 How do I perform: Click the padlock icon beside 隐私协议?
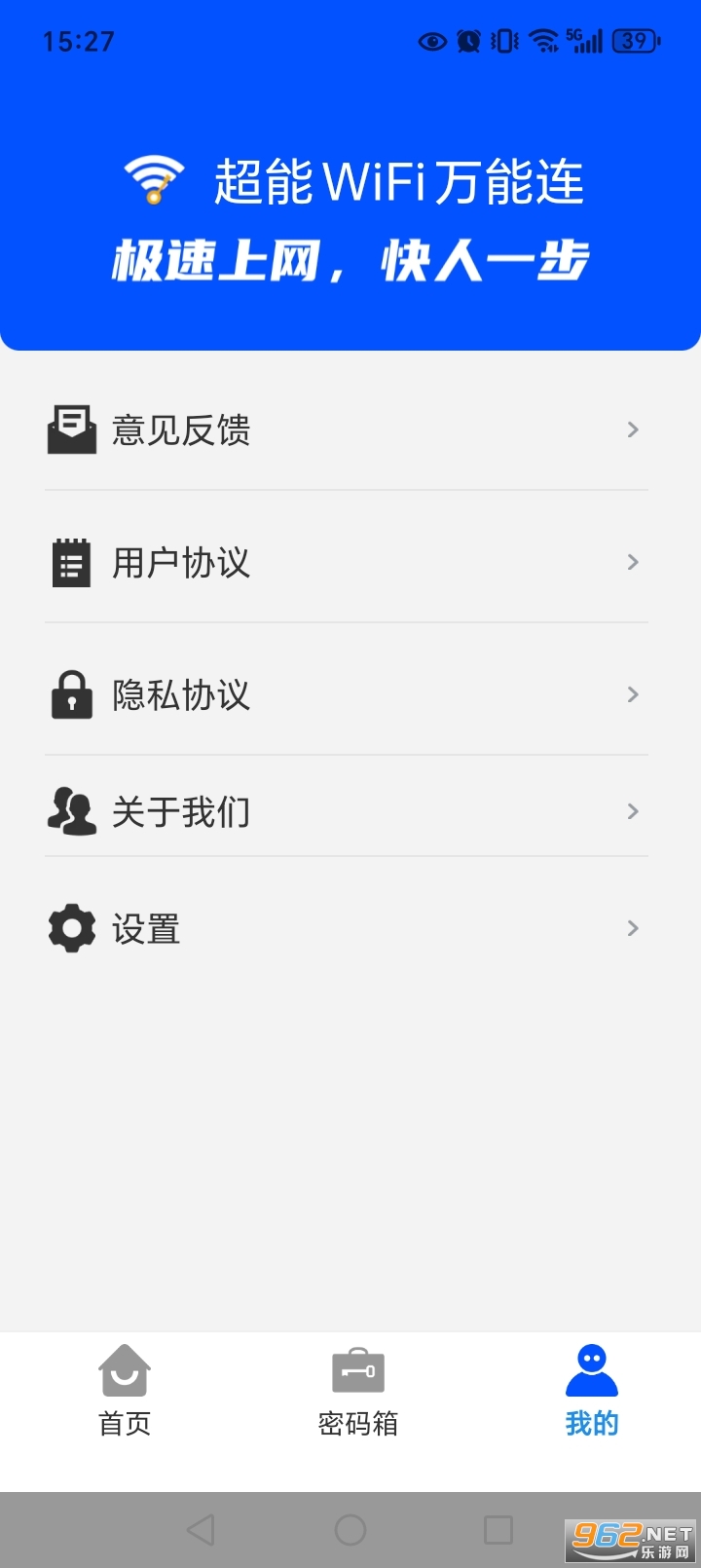pos(70,694)
